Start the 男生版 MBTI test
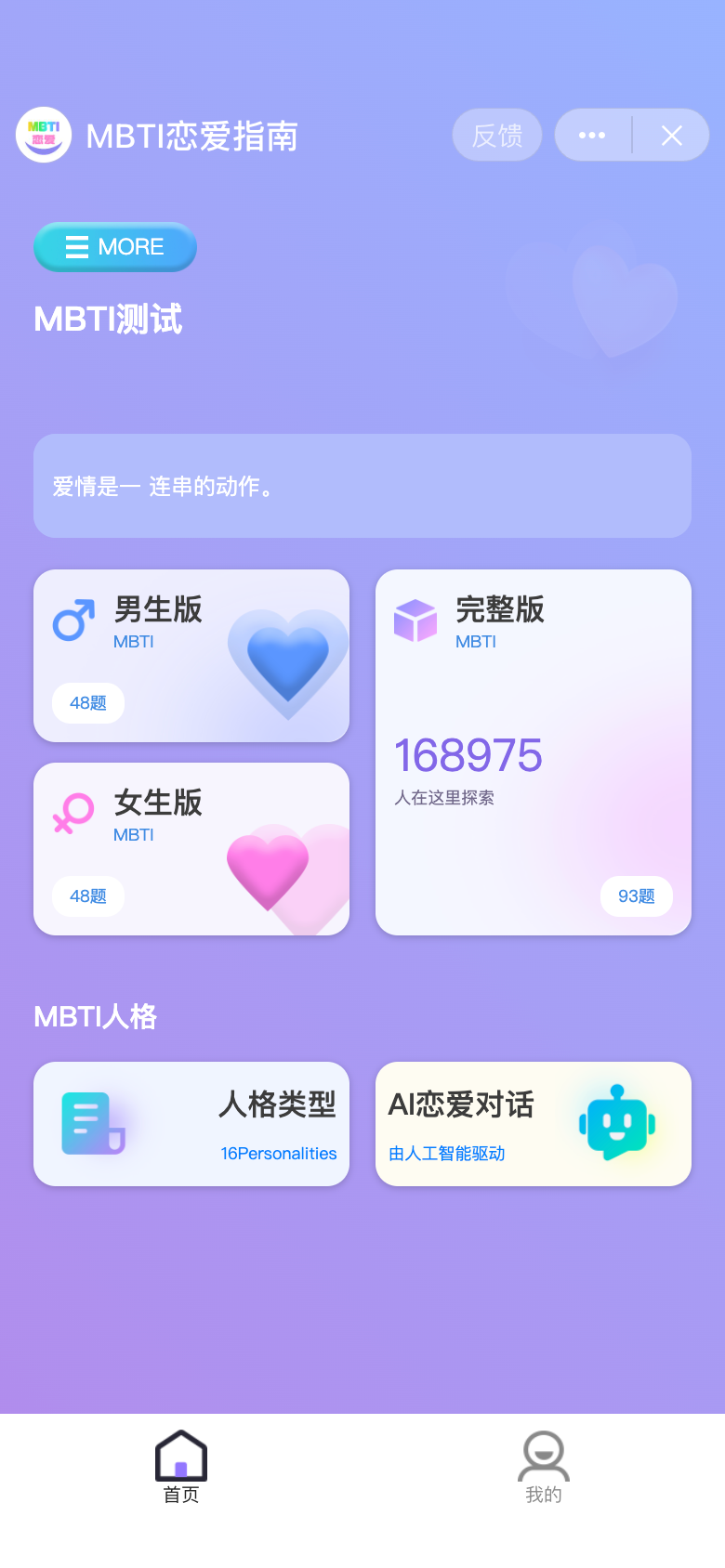The height and width of the screenshot is (1568, 725). 191,656
